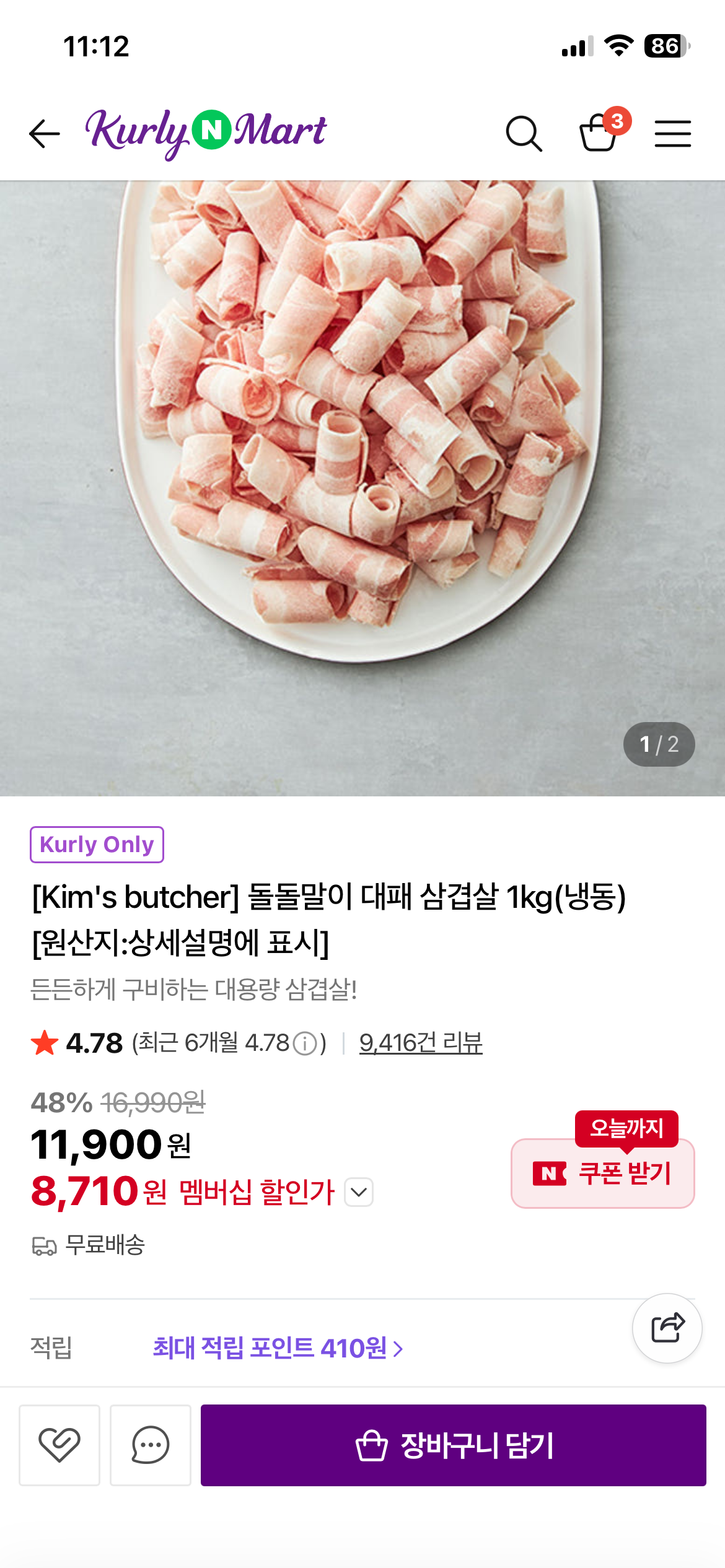
Task: Open the shopping cart with 3 items
Action: pos(599,133)
